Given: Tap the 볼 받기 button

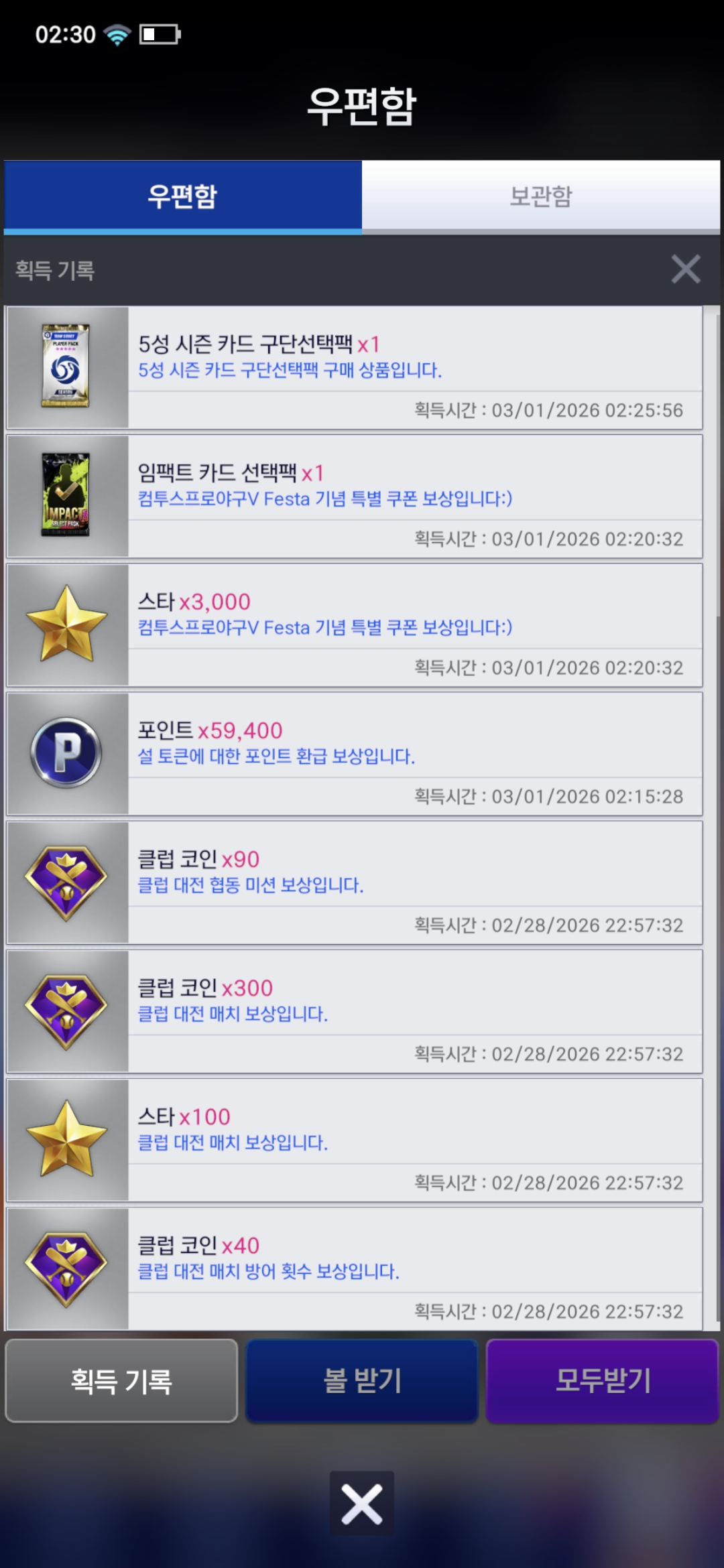Looking at the screenshot, I should (x=362, y=1381).
